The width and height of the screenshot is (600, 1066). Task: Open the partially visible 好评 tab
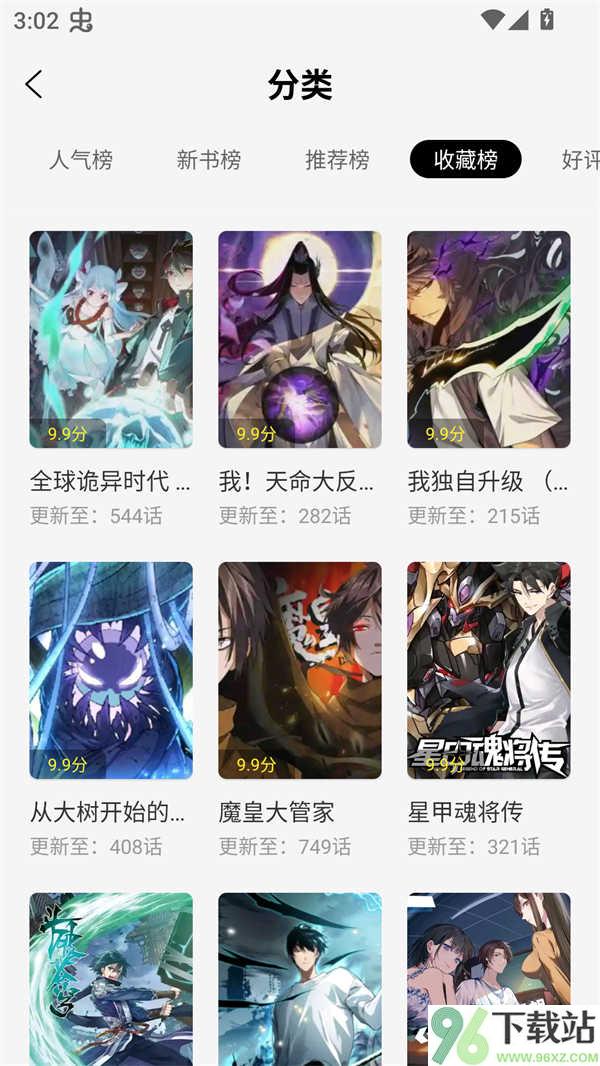(580, 160)
